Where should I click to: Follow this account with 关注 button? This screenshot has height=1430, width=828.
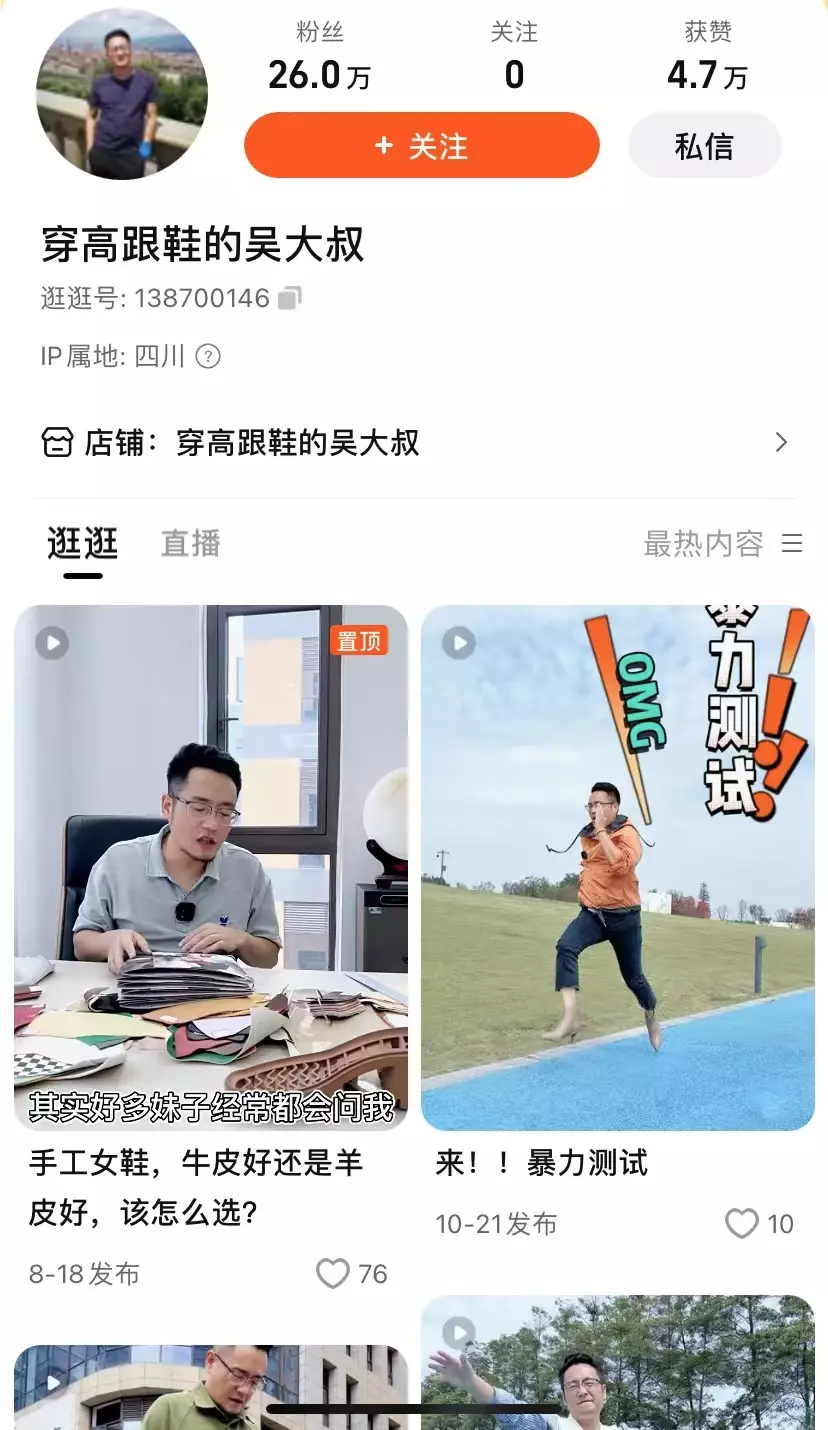(421, 146)
